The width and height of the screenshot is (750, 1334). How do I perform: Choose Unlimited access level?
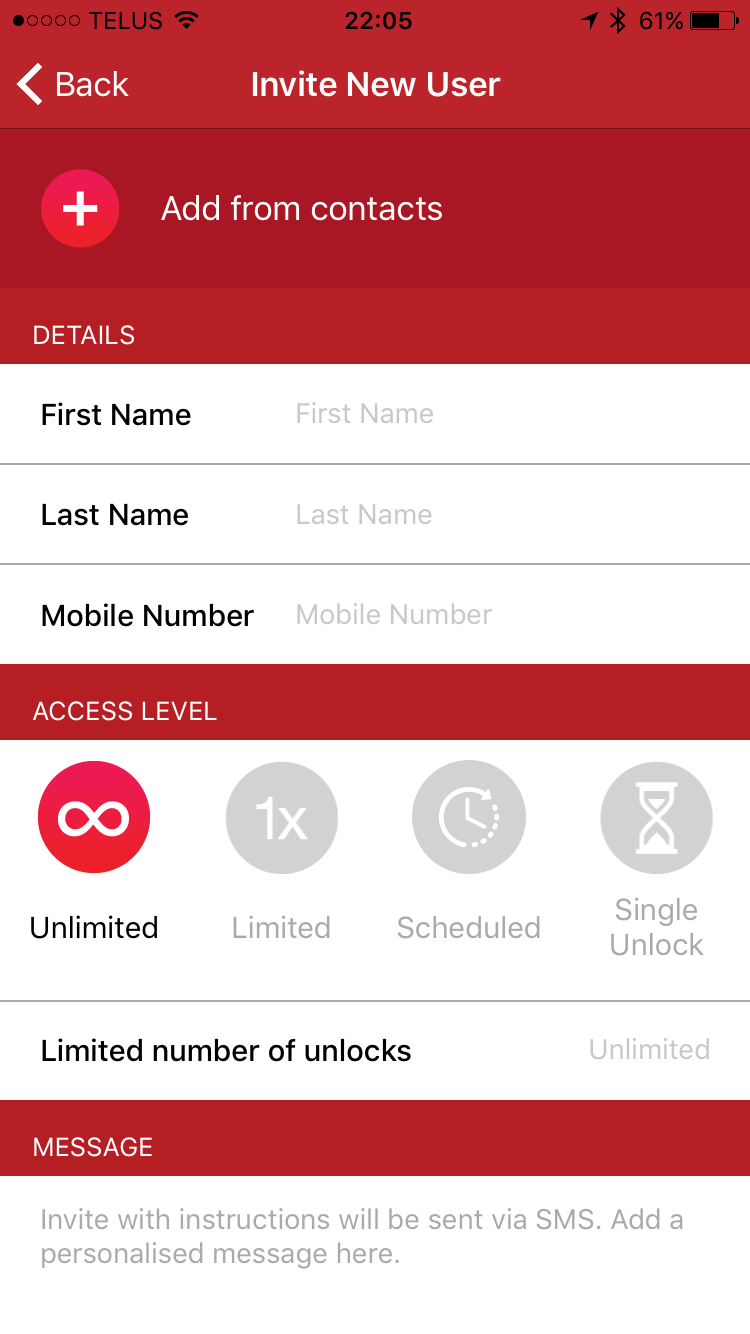coord(94,817)
